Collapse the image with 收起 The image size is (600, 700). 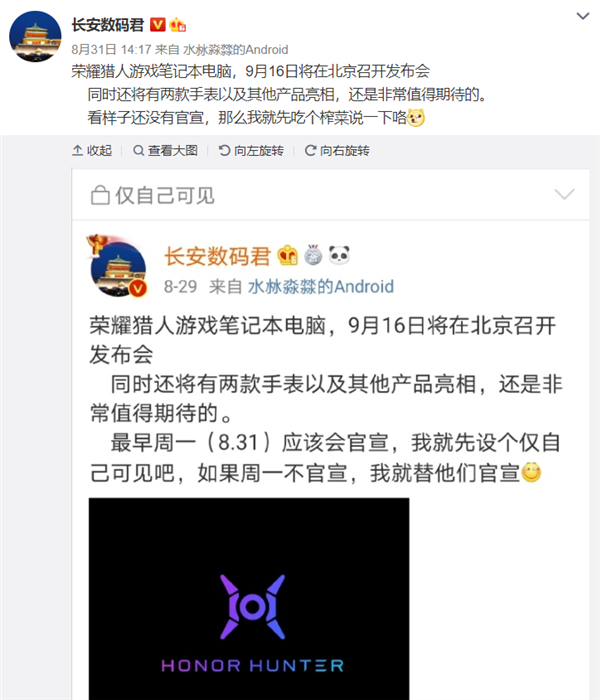click(92, 151)
